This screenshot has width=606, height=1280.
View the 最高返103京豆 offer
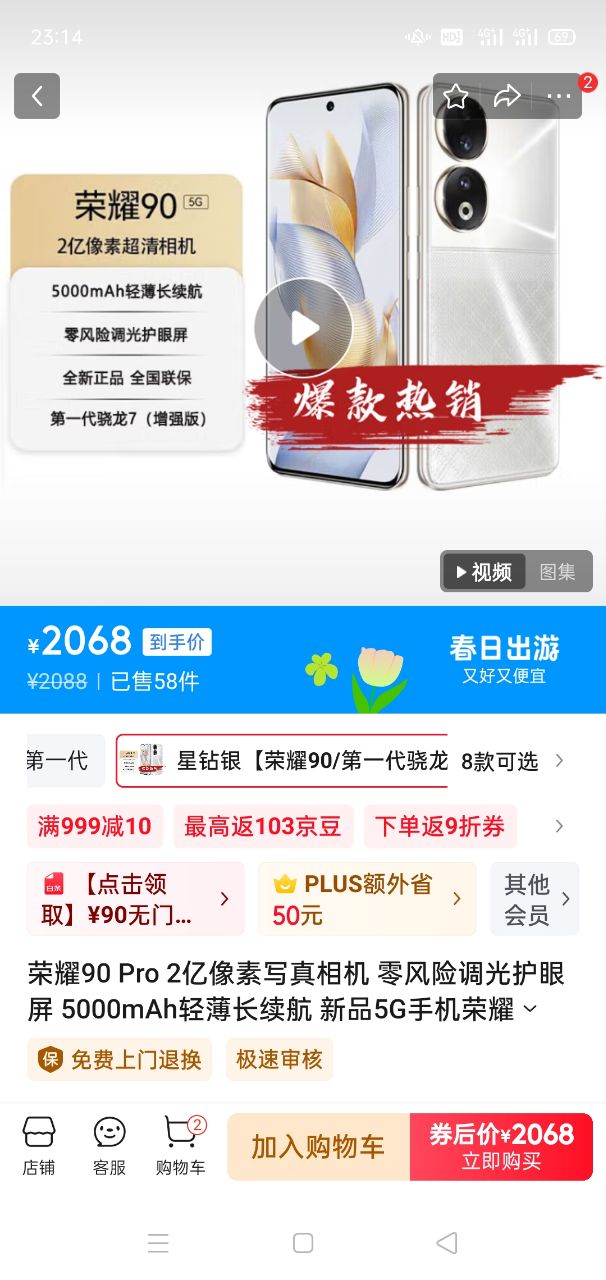click(263, 826)
